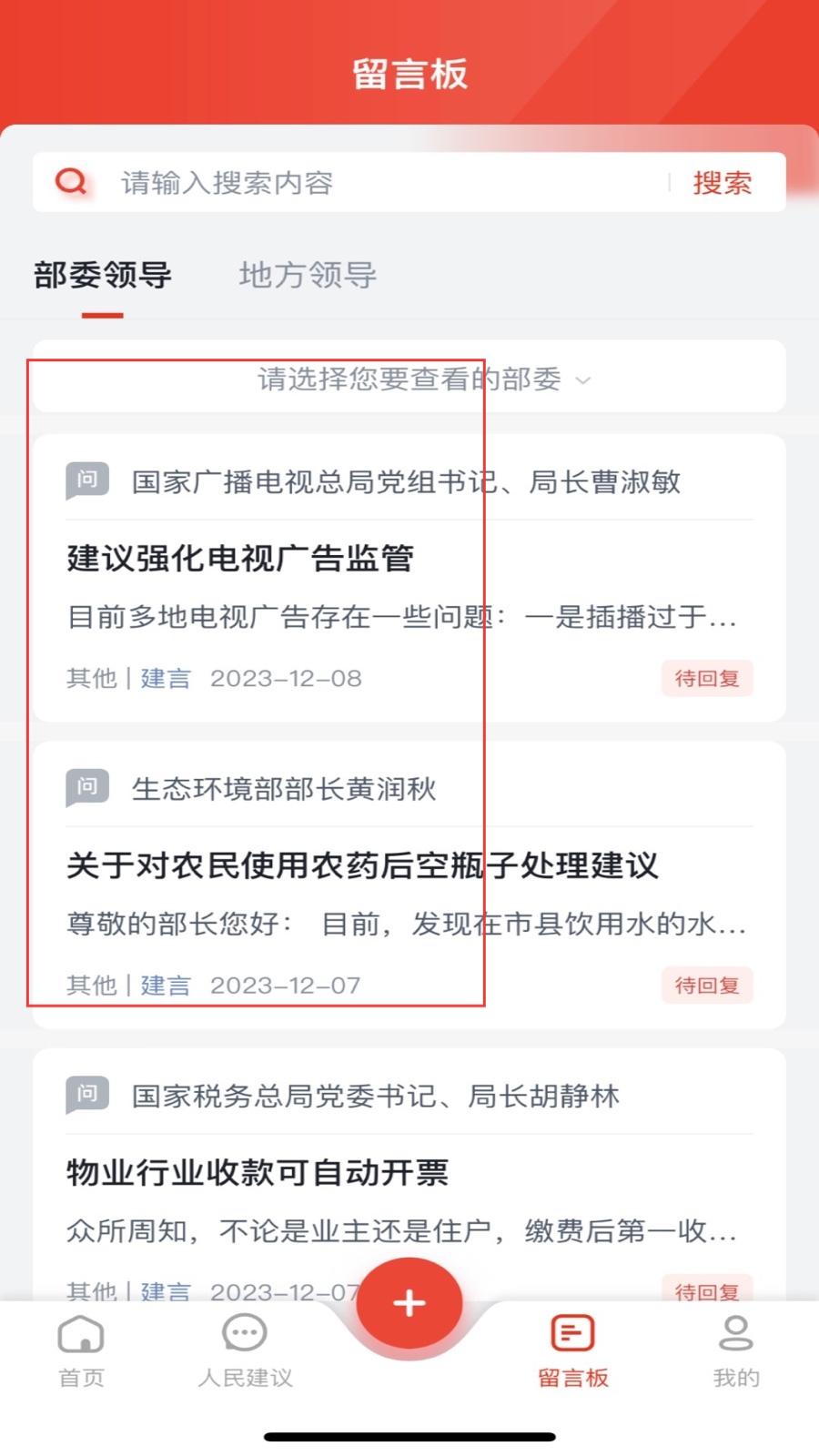Open the 人民建议 tab

[x=246, y=1351]
